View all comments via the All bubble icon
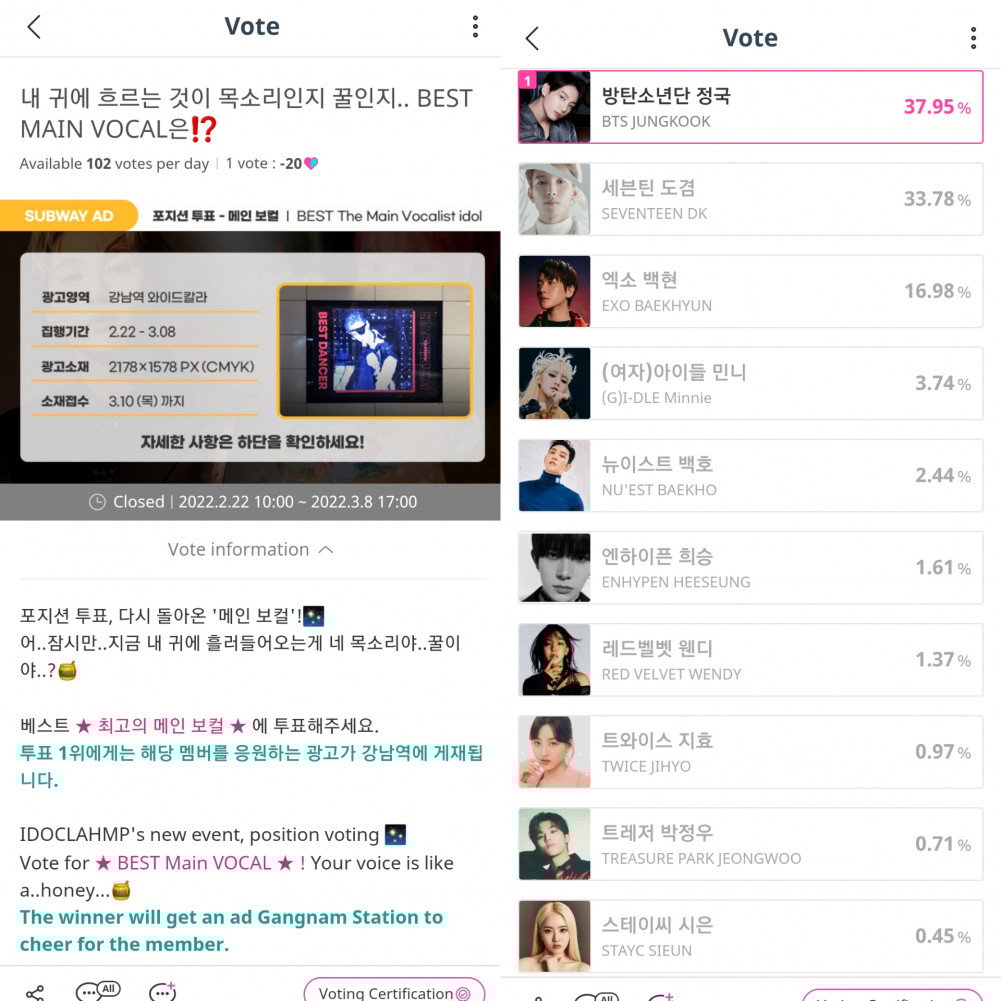Image resolution: width=1001 pixels, height=1001 pixels. point(98,991)
